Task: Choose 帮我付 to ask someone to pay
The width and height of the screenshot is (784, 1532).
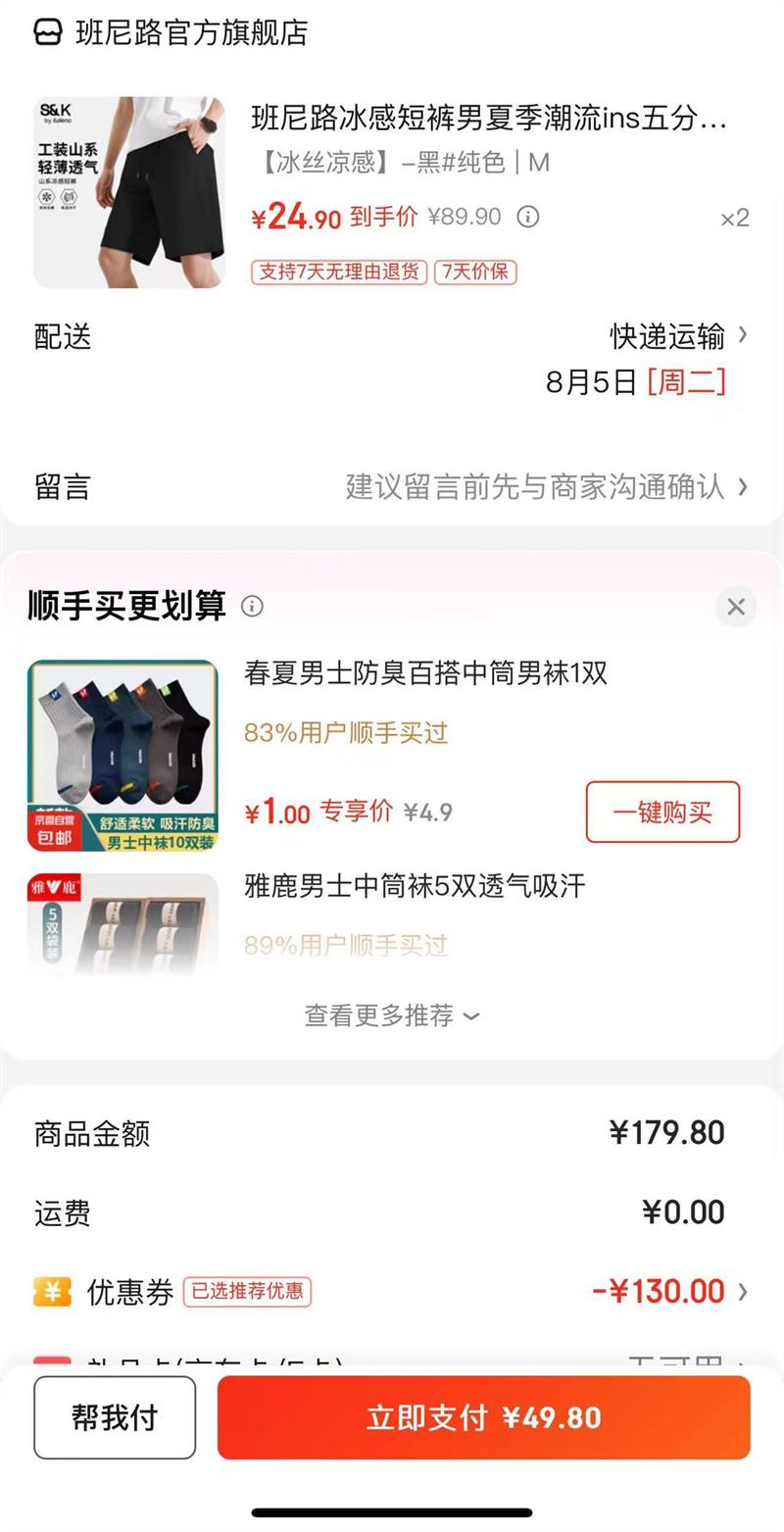Action: [x=115, y=1417]
